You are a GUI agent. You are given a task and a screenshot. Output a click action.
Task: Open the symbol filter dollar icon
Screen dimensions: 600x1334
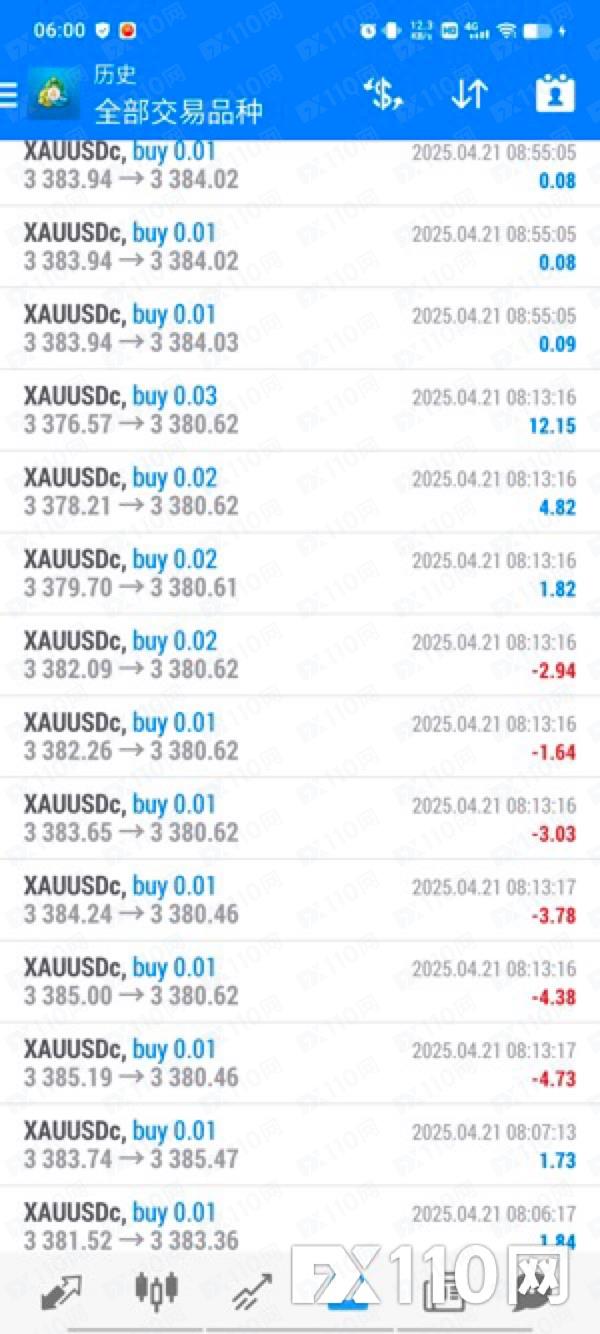click(382, 94)
